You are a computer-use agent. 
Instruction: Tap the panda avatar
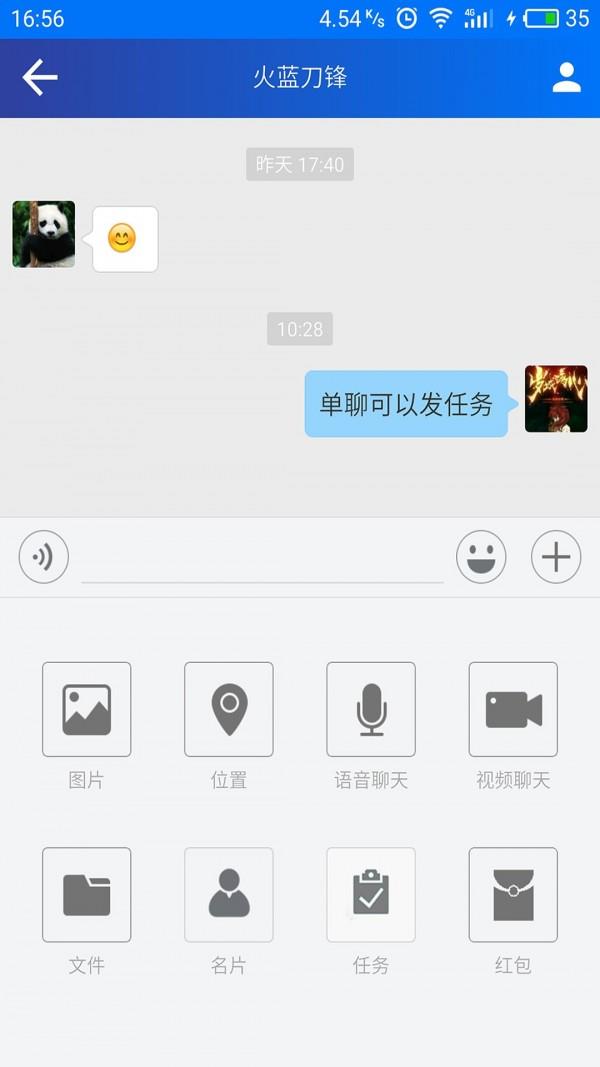point(44,234)
